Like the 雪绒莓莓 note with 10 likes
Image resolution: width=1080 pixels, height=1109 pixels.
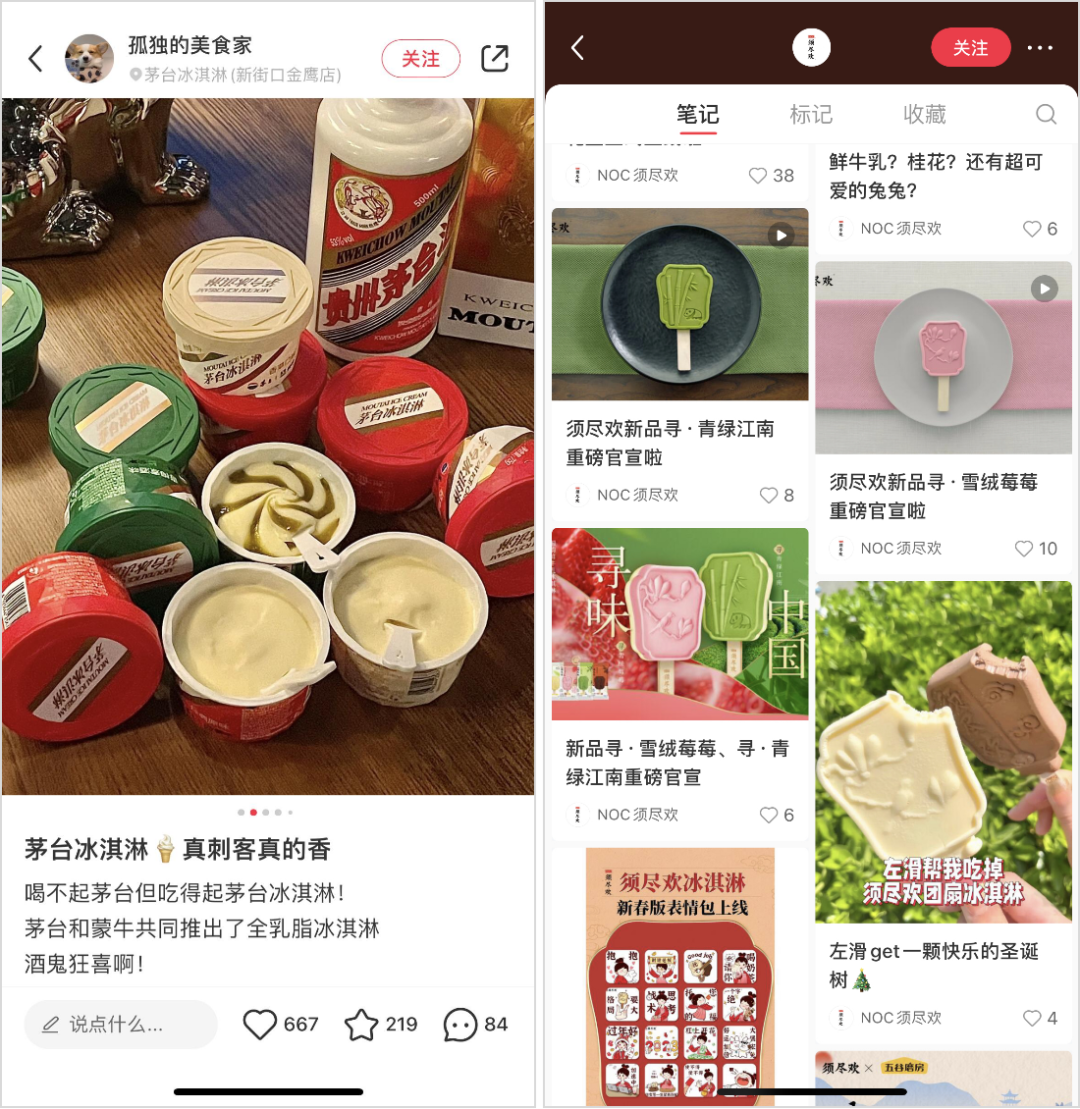pos(1024,548)
